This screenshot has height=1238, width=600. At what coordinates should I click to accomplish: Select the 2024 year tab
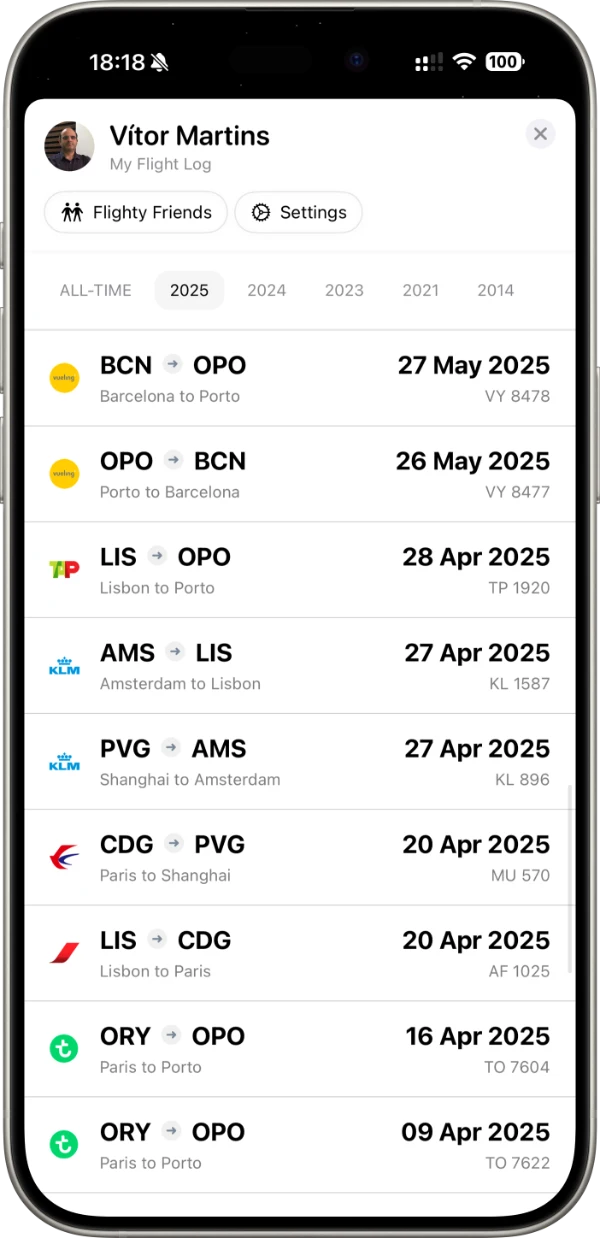(266, 290)
